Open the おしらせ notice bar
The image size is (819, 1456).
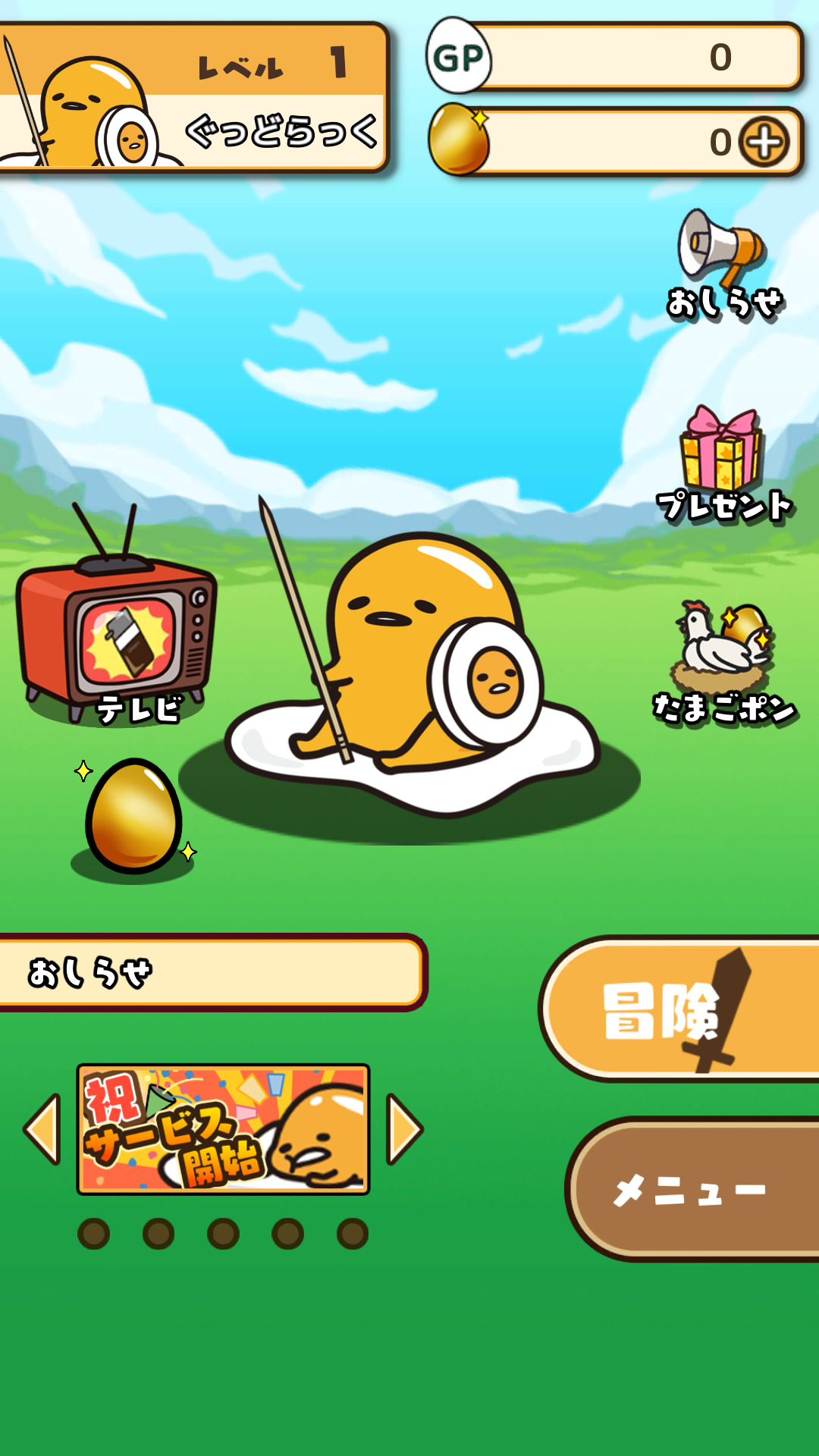point(212,972)
